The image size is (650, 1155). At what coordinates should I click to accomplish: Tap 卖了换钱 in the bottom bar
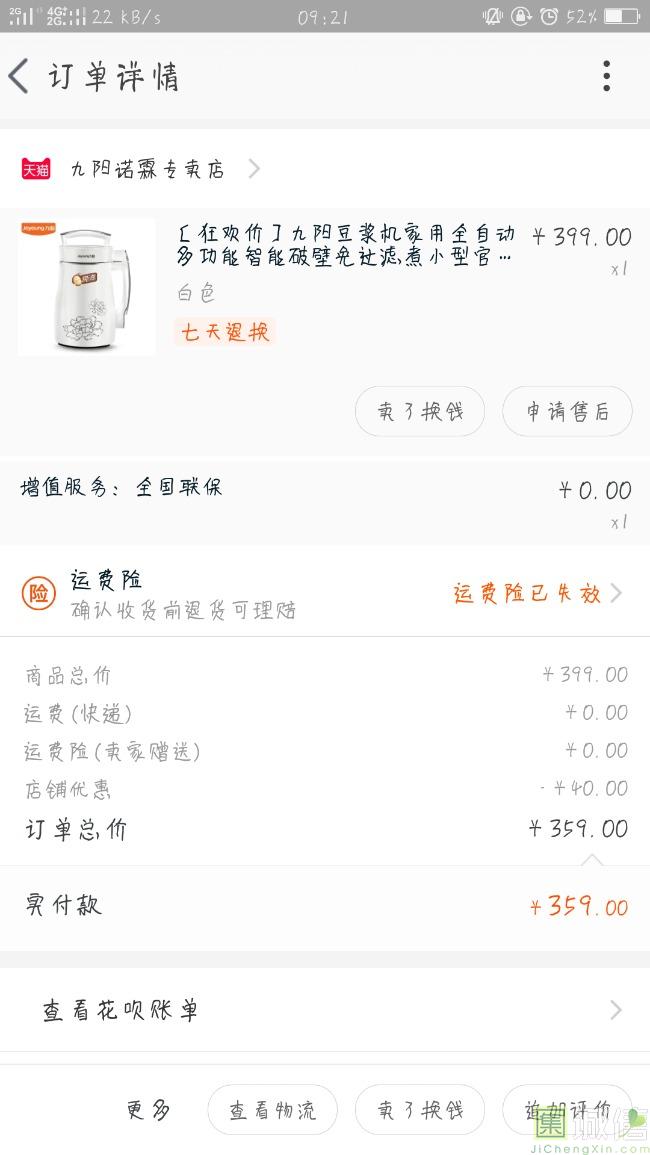420,1110
